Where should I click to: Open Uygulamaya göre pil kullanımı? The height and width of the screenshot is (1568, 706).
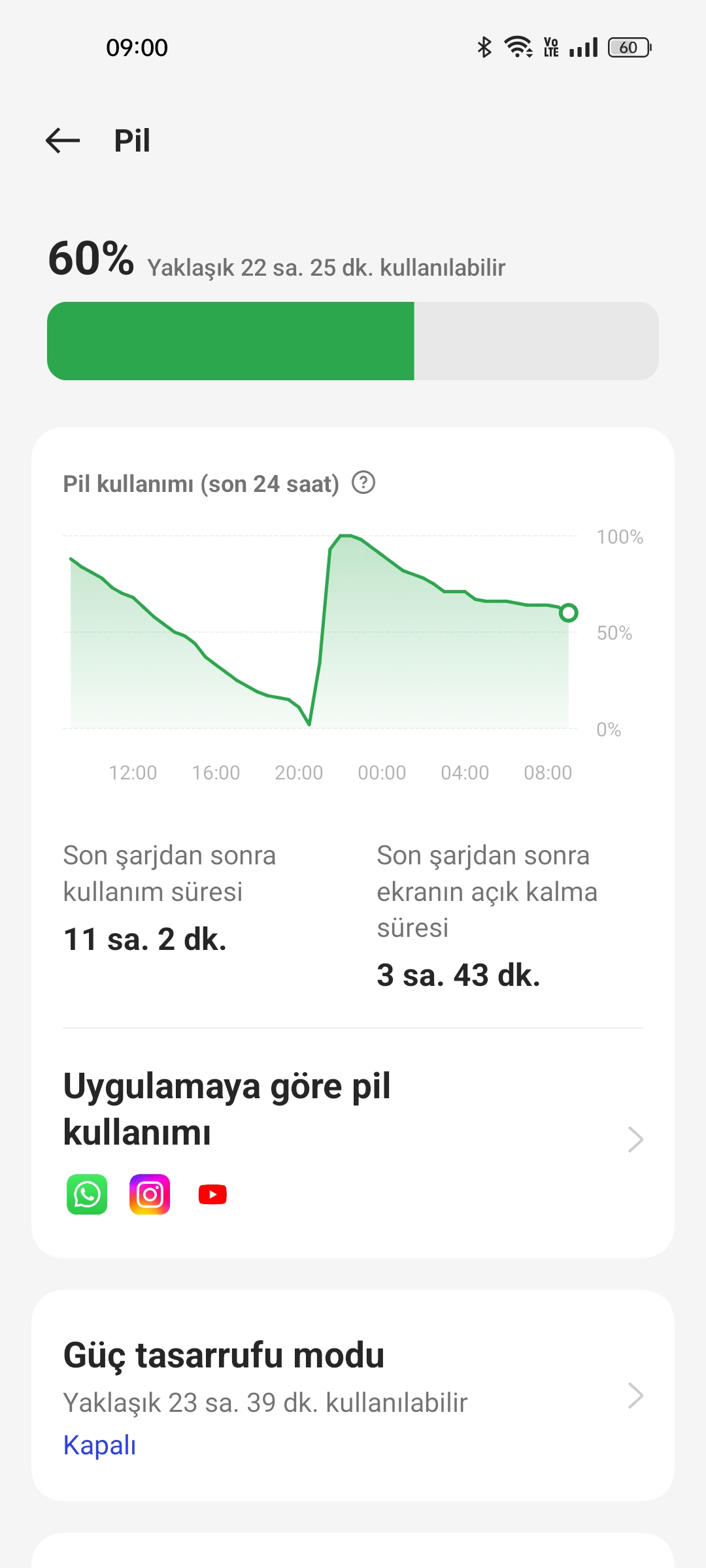point(353,1139)
